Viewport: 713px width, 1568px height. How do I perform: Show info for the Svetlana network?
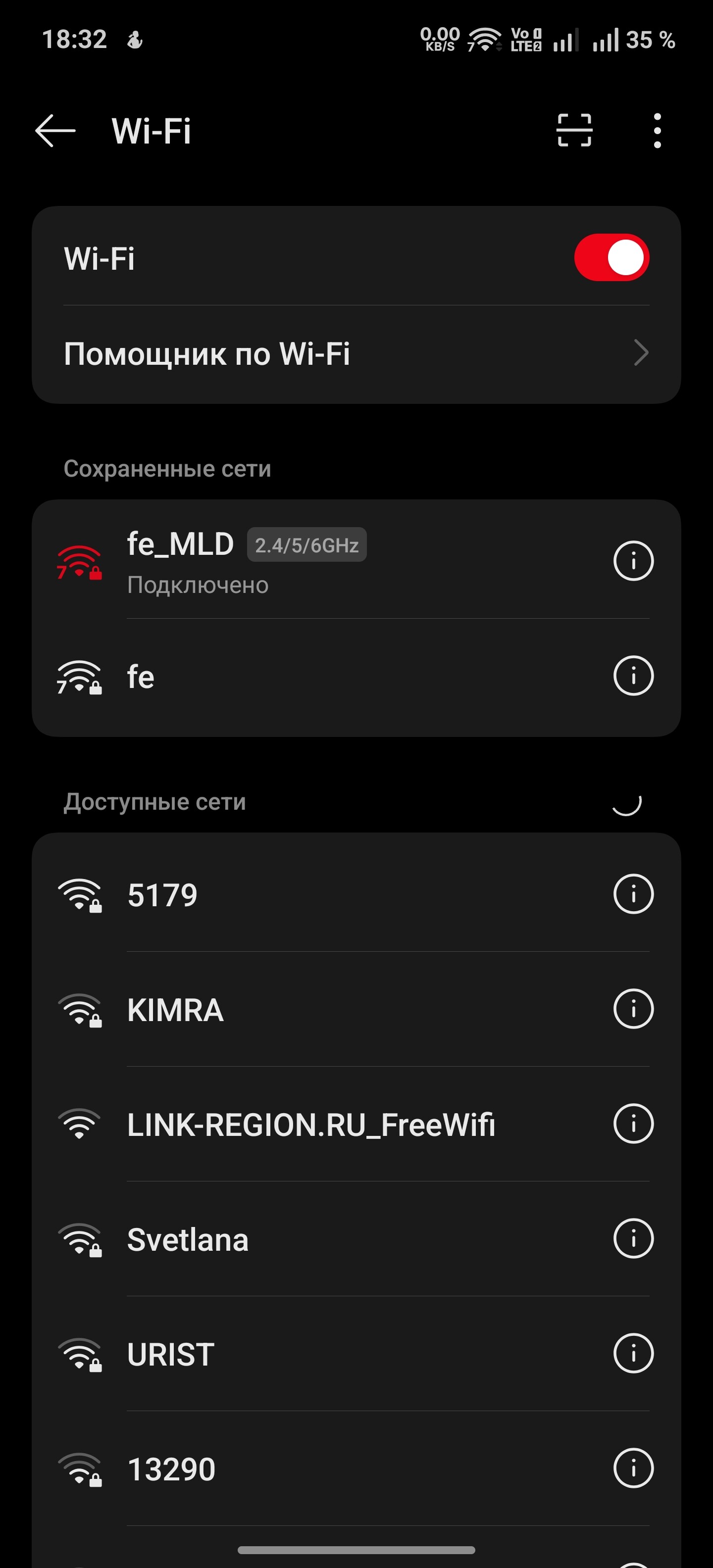[x=633, y=1239]
